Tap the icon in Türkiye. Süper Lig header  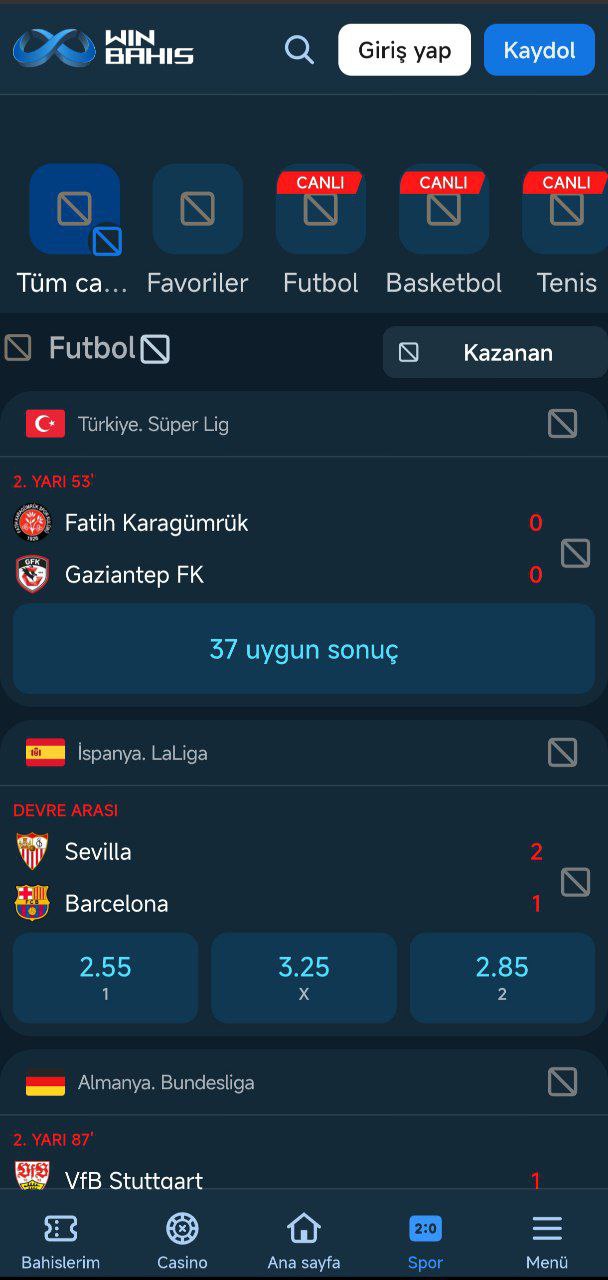[x=562, y=424]
